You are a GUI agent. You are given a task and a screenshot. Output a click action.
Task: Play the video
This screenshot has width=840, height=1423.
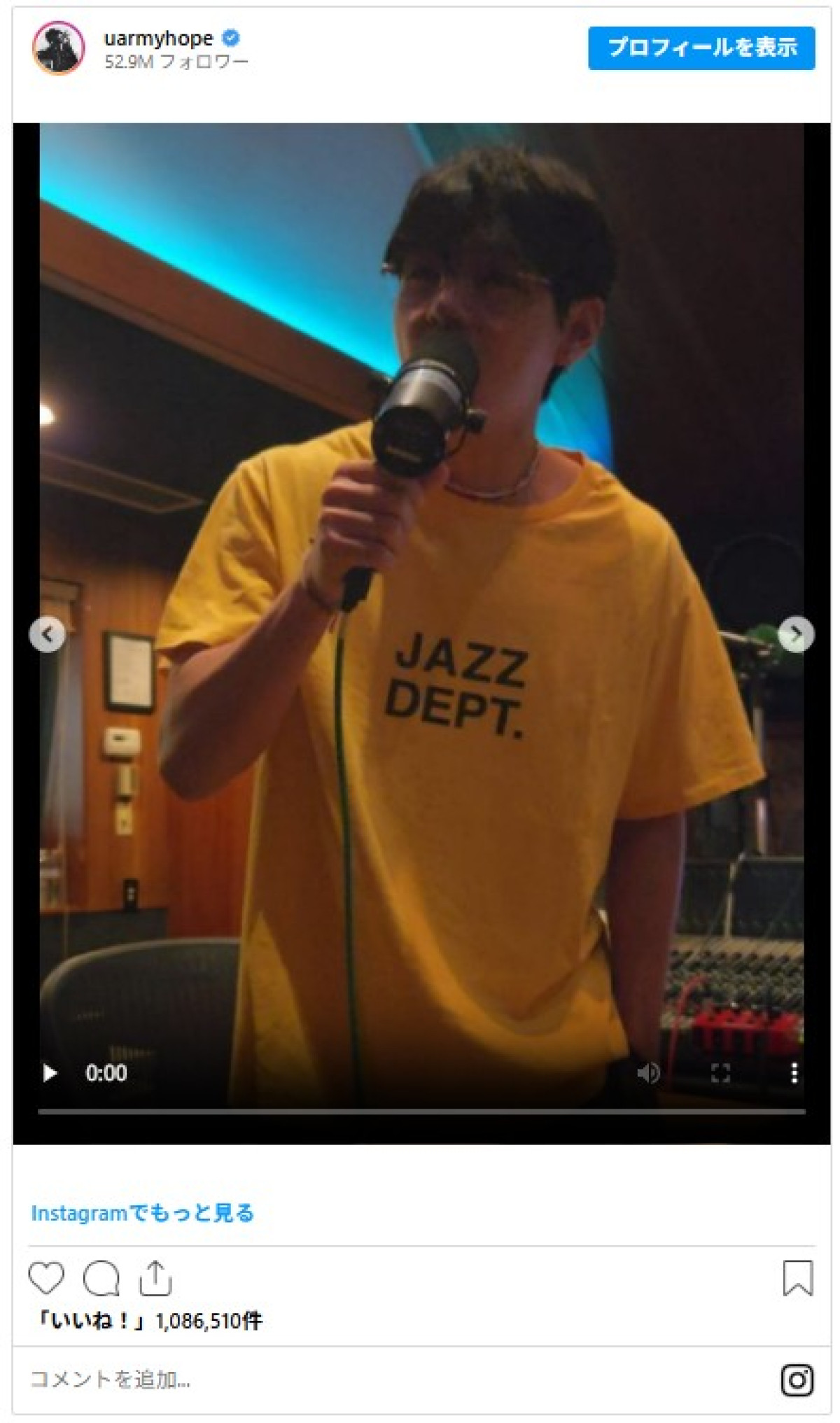pos(50,1073)
